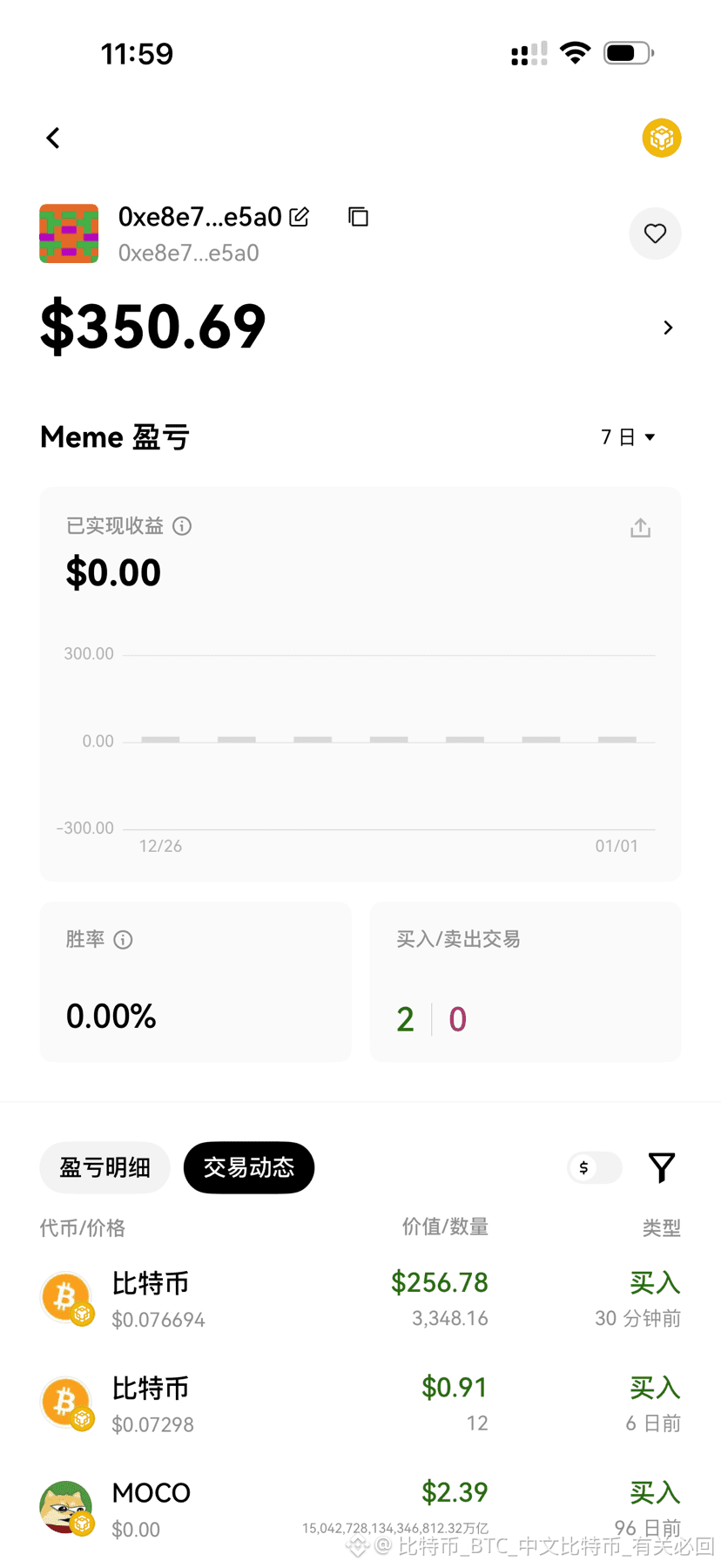This screenshot has width=721, height=1568.
Task: Favorite this wallet with the heart toggle
Action: [x=655, y=233]
